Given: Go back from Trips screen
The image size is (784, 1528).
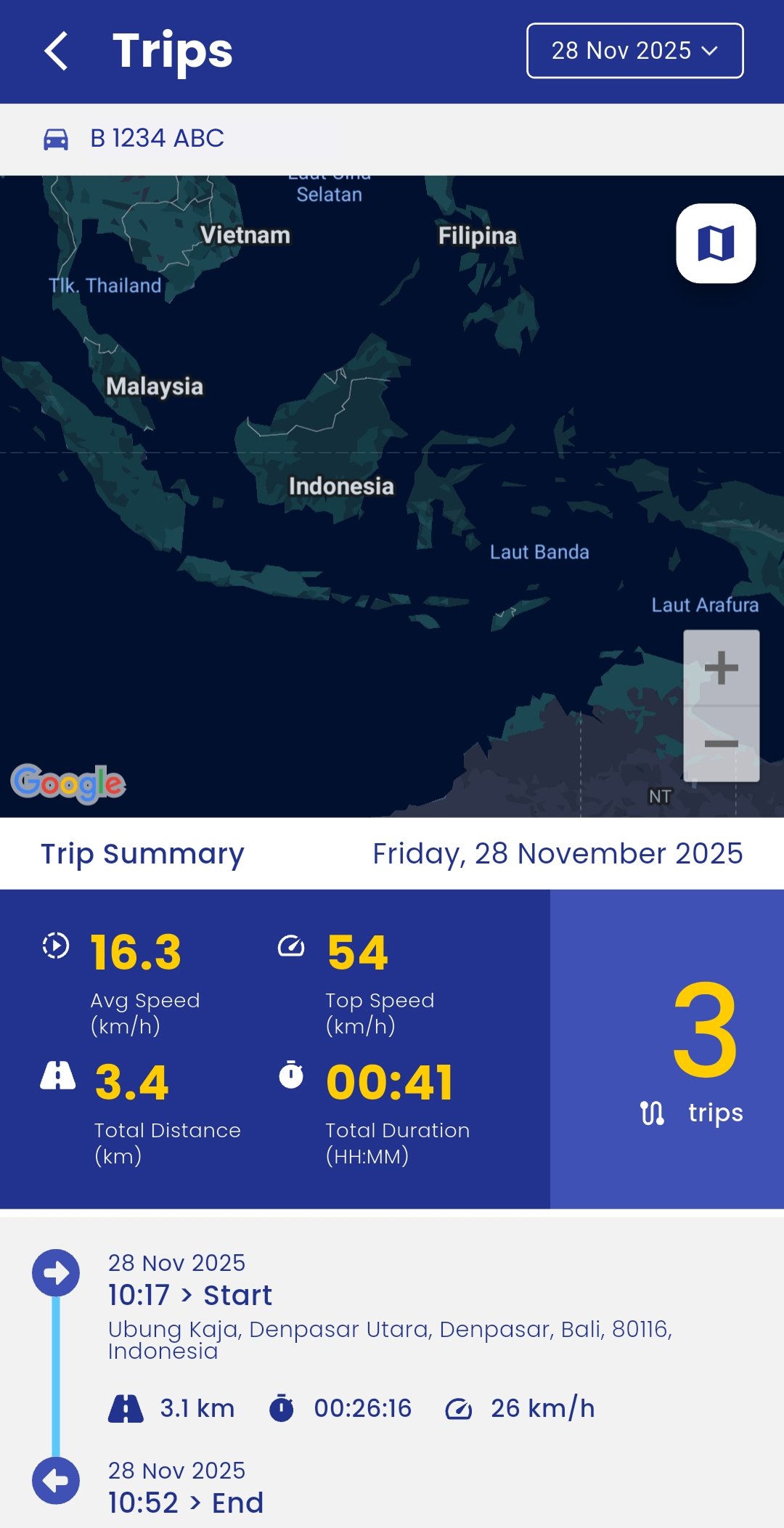Looking at the screenshot, I should pyautogui.click(x=57, y=51).
